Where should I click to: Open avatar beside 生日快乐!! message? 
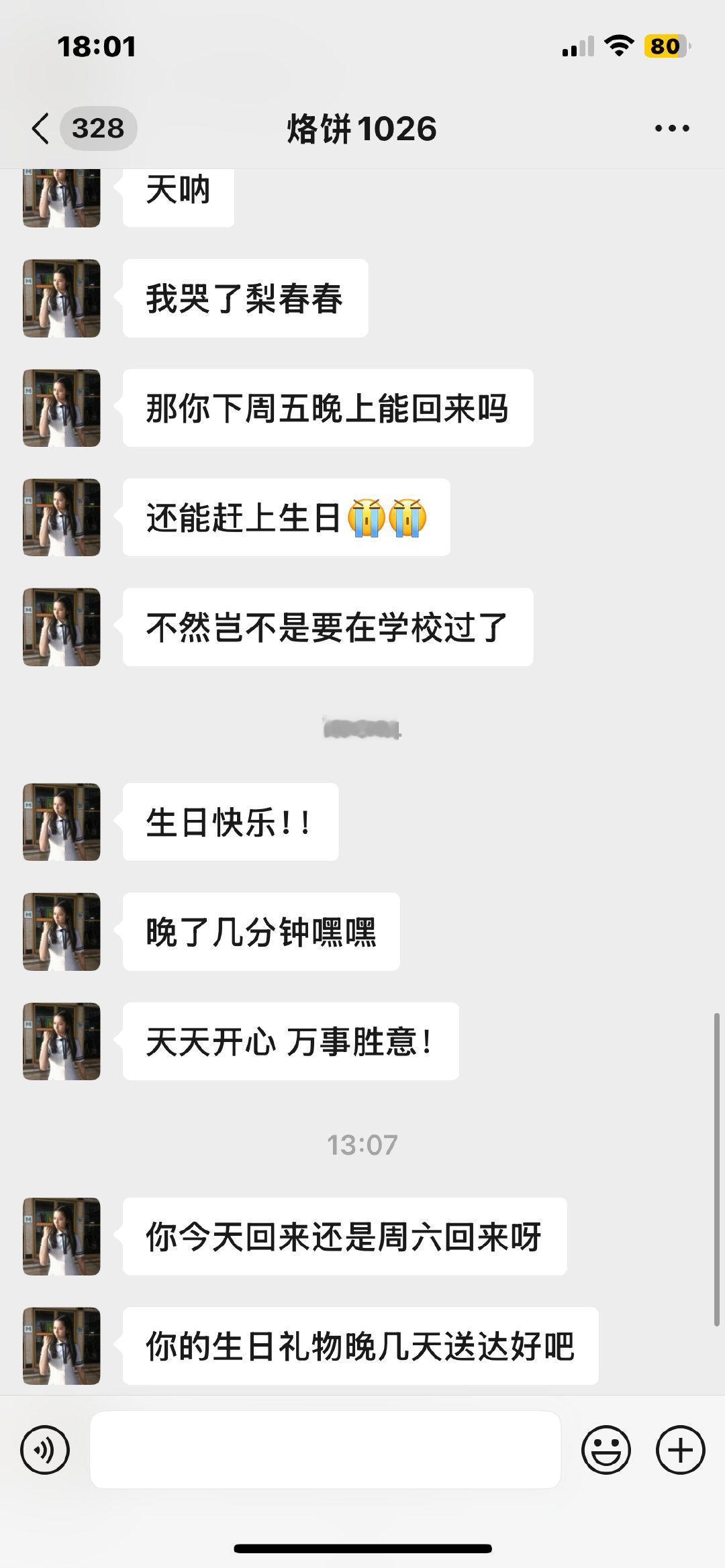62,822
